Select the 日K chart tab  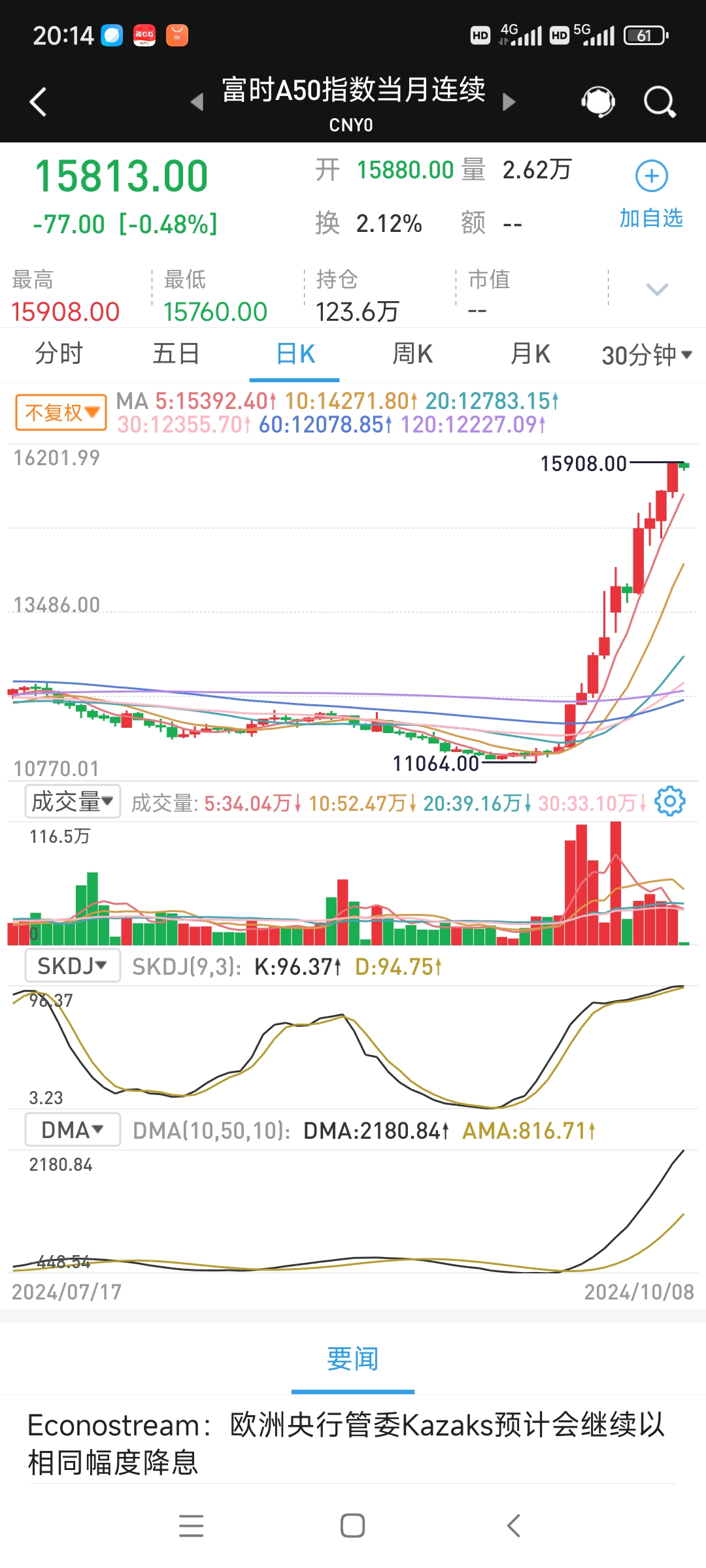point(295,354)
